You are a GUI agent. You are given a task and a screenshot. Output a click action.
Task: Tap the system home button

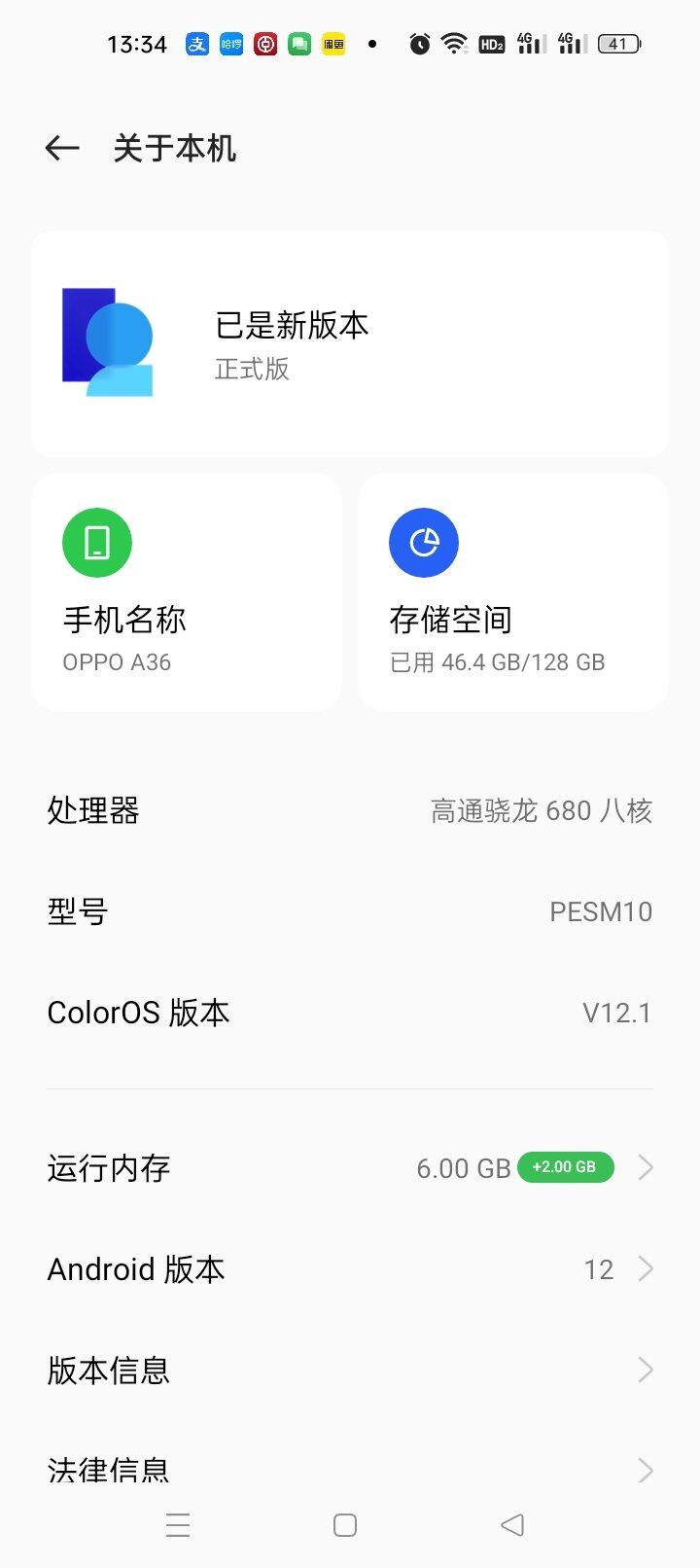coord(345,1525)
